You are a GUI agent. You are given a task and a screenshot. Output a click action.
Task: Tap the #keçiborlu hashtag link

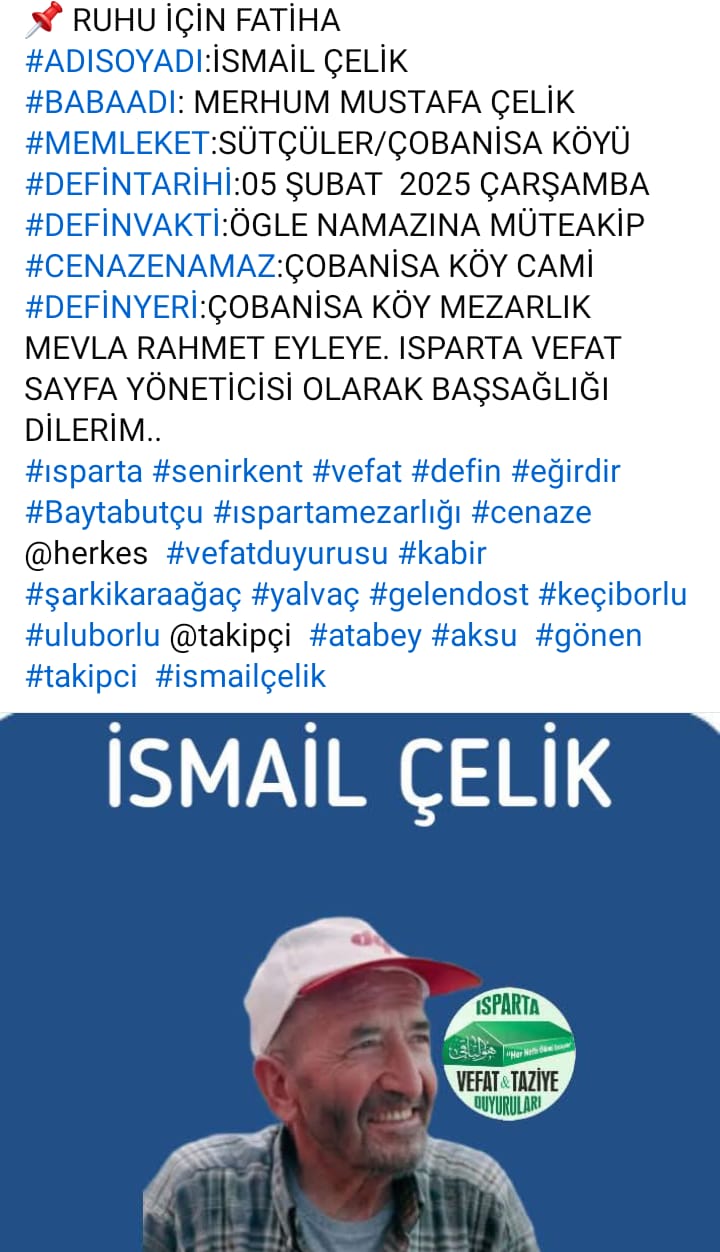[613, 594]
